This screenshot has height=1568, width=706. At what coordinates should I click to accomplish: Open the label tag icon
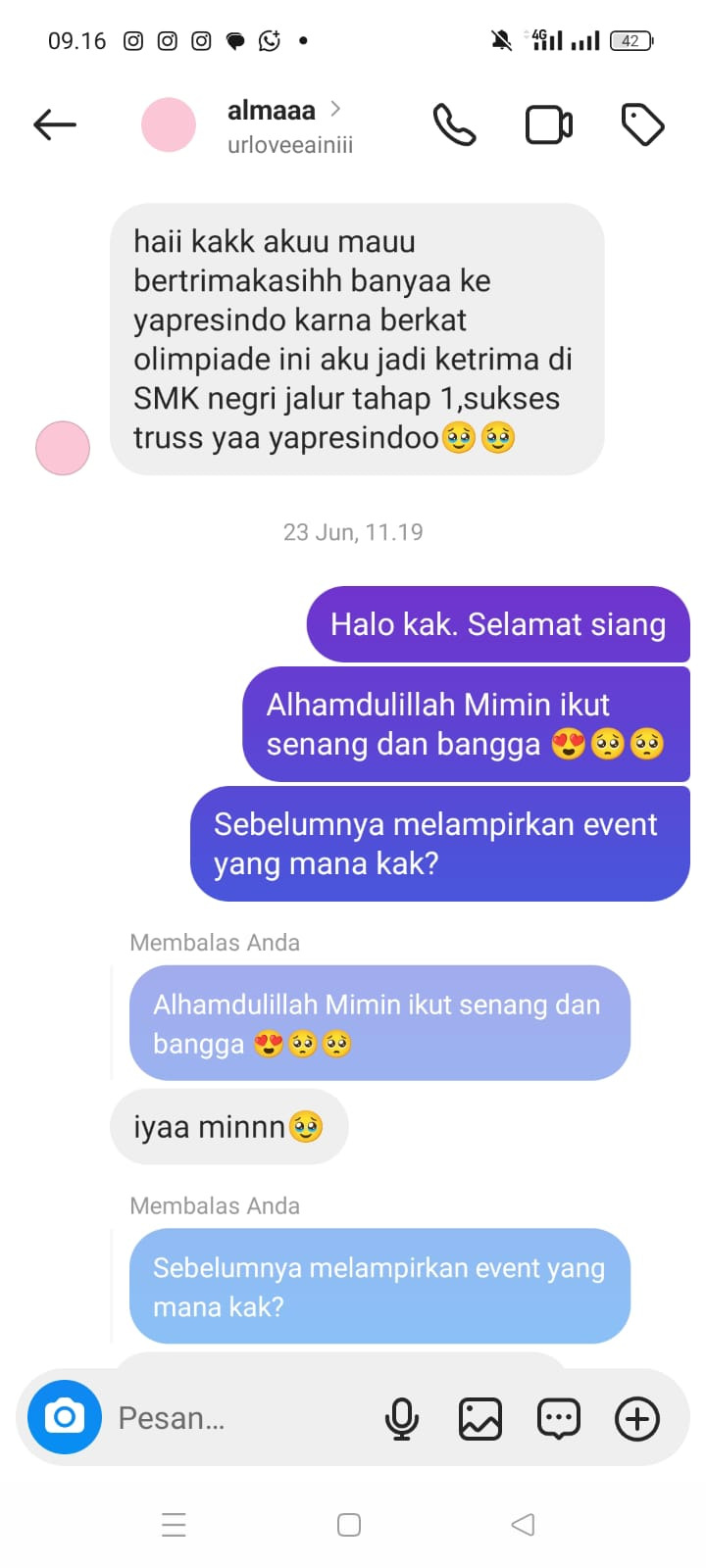tap(643, 124)
